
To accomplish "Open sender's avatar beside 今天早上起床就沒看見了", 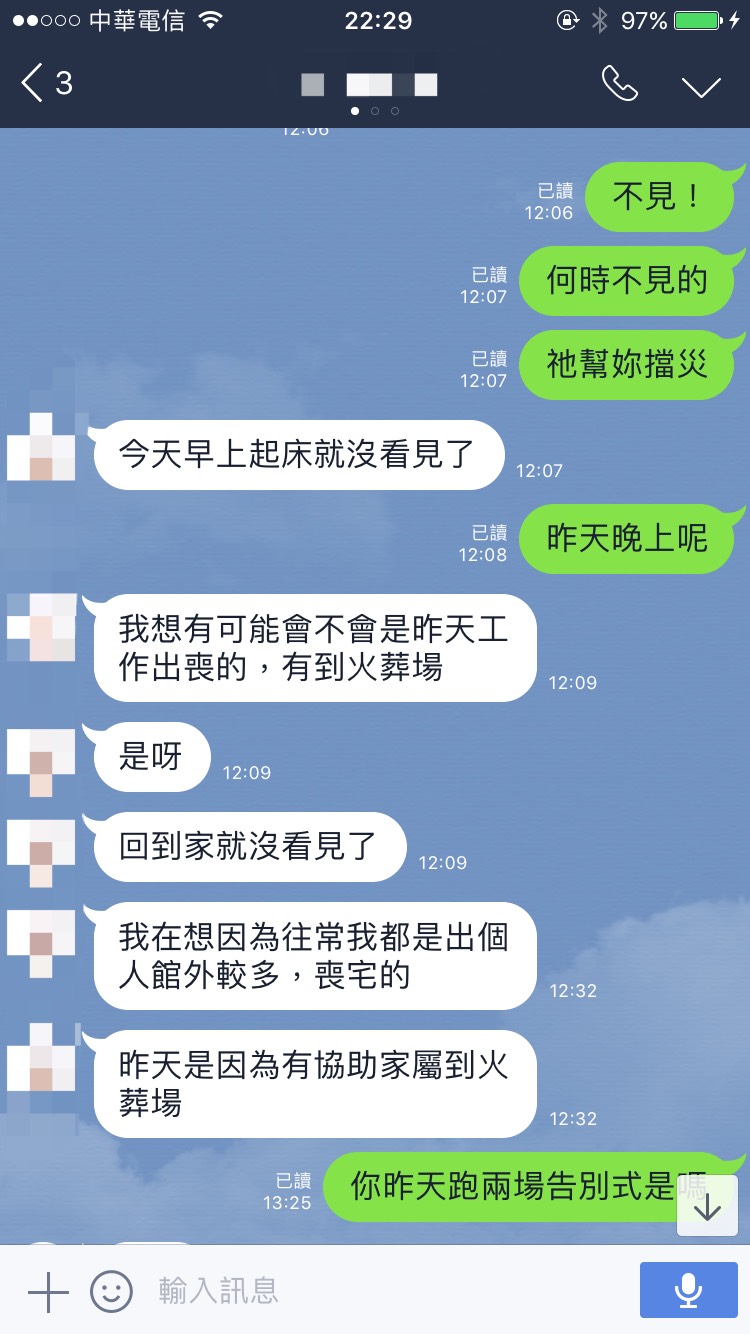I will pyautogui.click(x=41, y=446).
